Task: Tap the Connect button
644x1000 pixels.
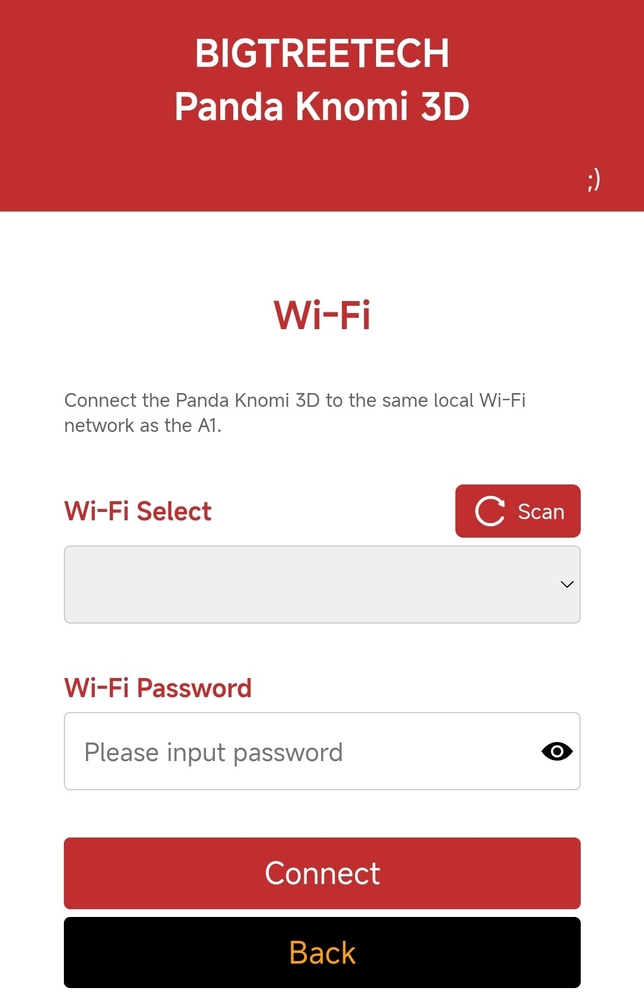Action: [322, 873]
